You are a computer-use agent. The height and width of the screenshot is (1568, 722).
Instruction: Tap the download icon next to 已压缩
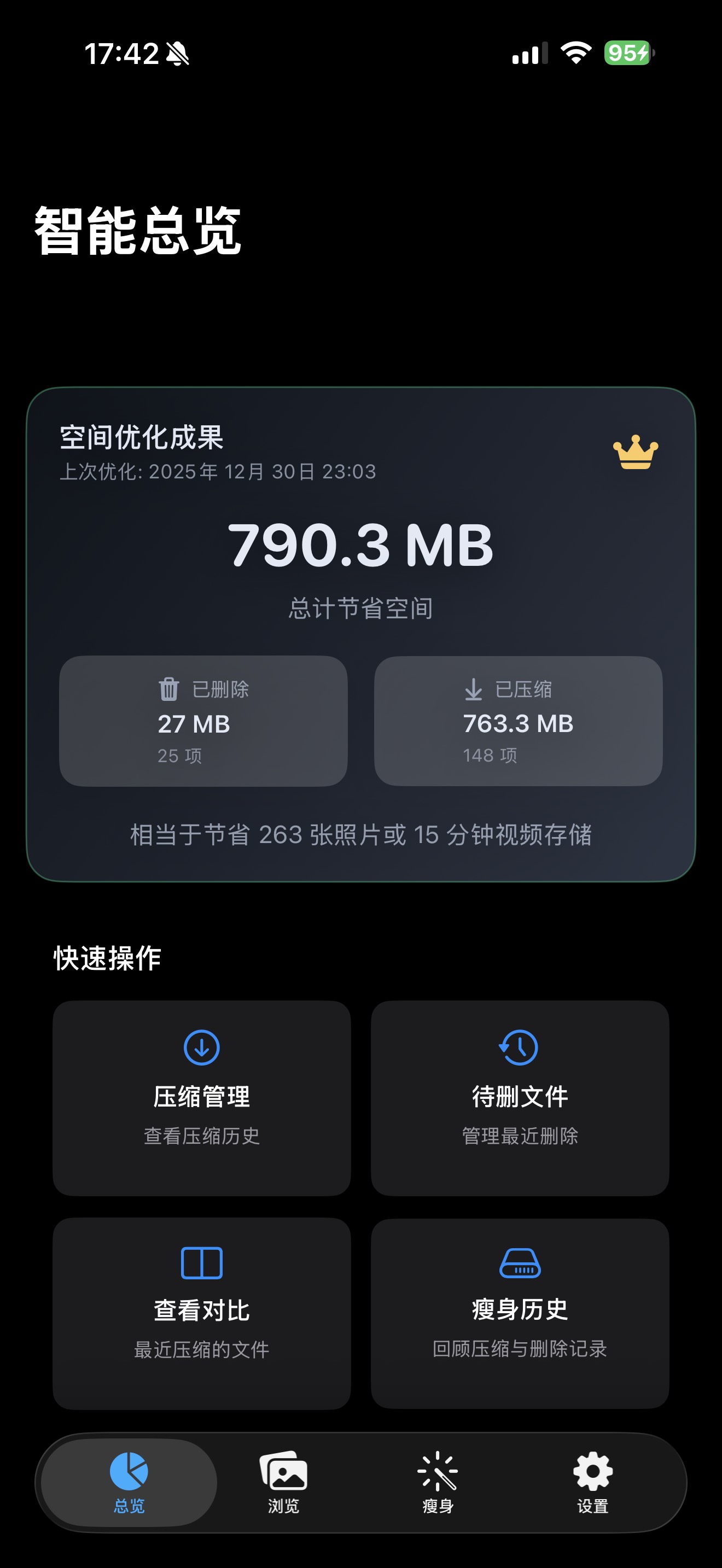tap(472, 689)
